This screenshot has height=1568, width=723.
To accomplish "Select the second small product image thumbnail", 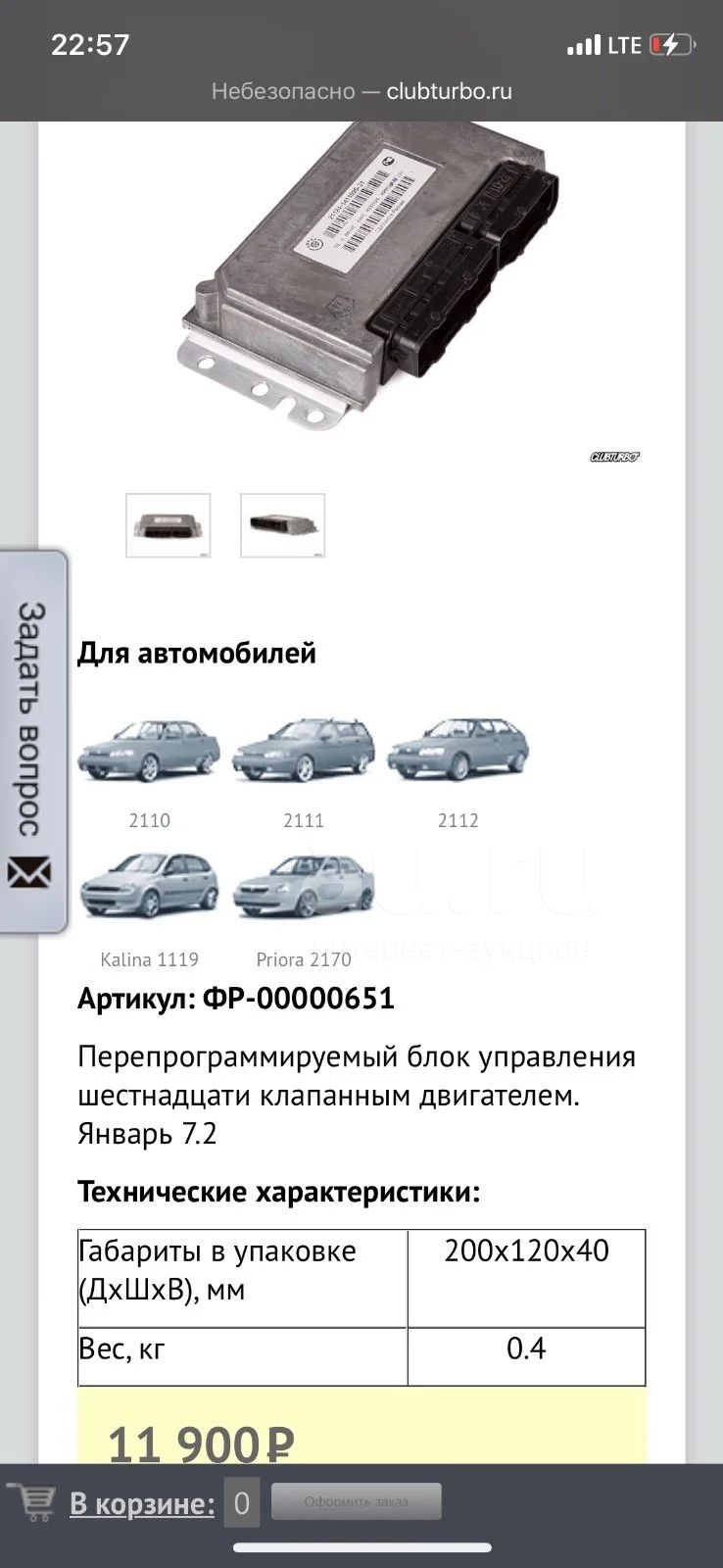I will click(x=282, y=525).
